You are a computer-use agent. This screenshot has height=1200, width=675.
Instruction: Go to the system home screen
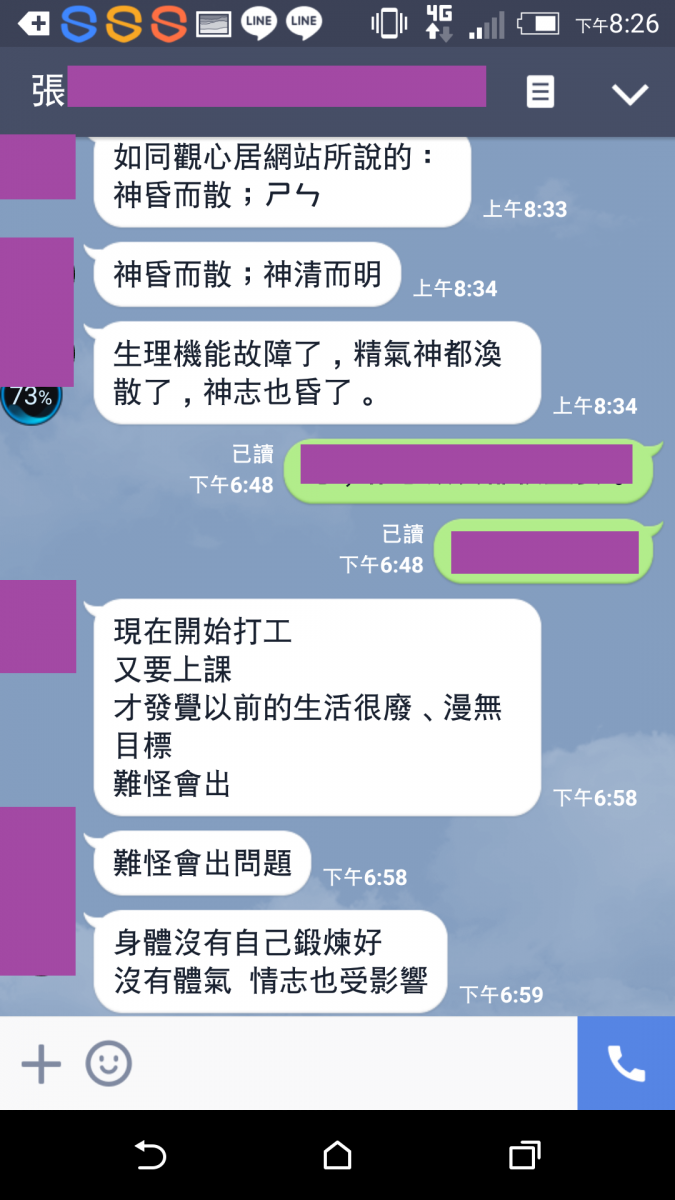click(338, 1156)
